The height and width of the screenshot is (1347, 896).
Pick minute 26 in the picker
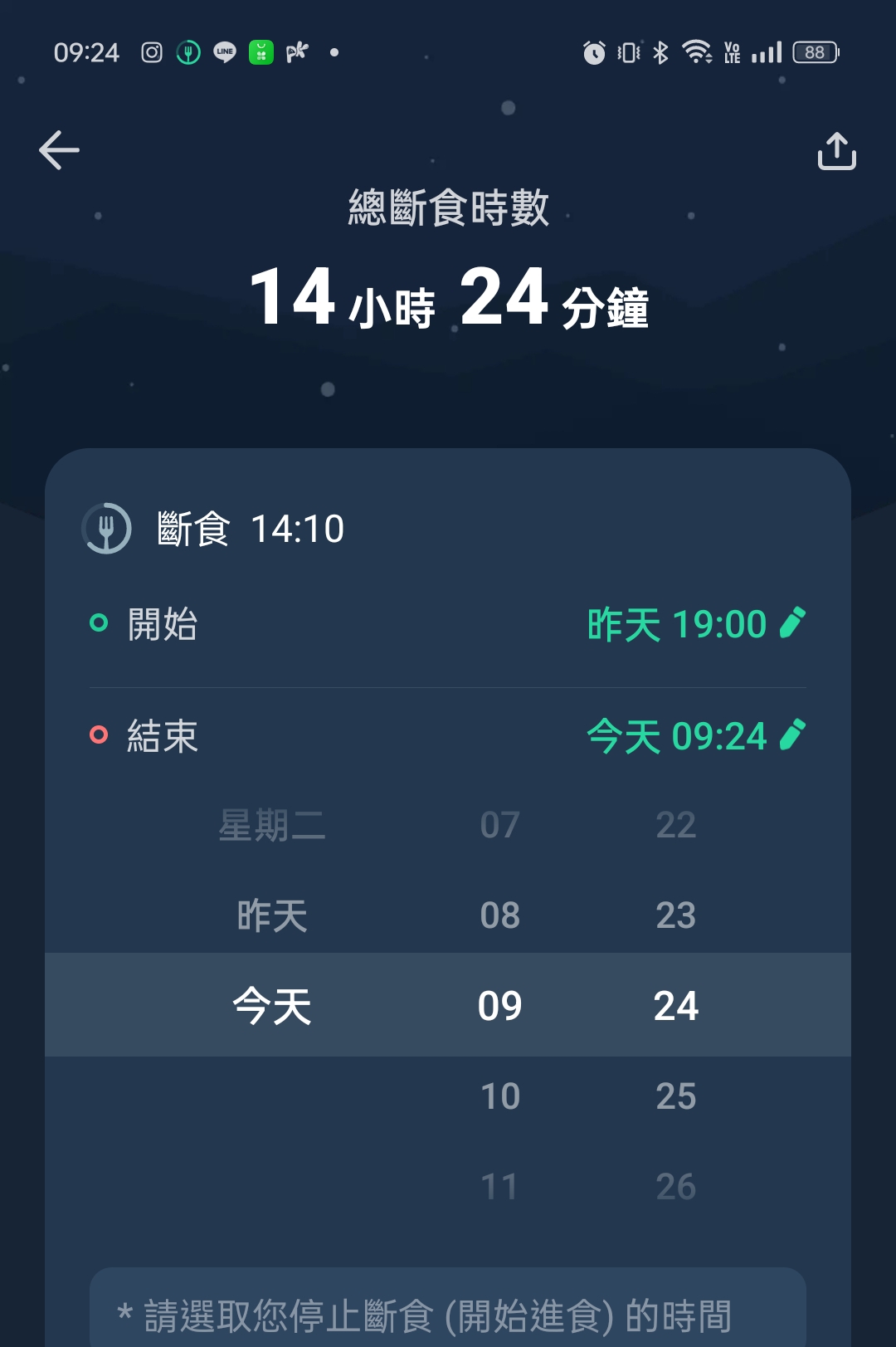[676, 1187]
